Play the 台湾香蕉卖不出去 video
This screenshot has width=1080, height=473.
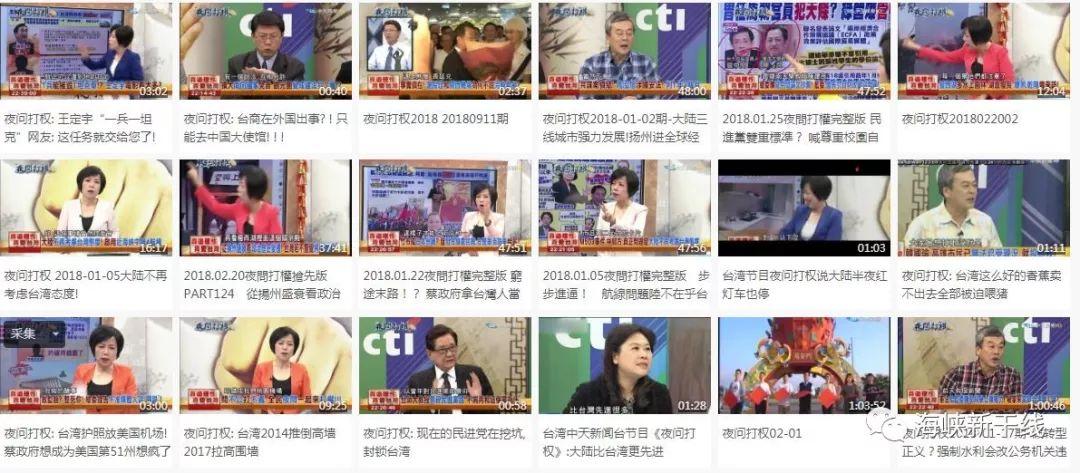pos(984,207)
